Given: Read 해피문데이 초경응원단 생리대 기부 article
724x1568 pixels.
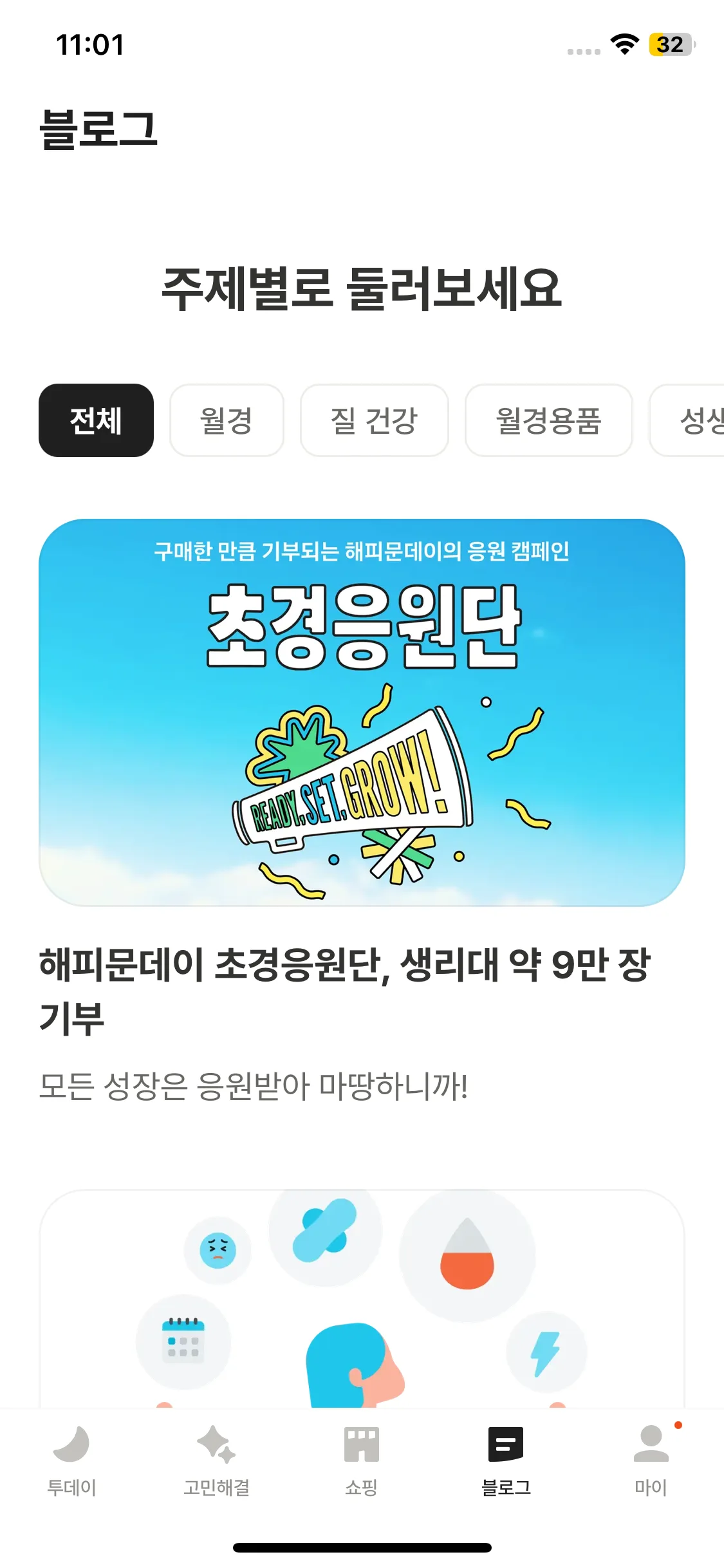Looking at the screenshot, I should click(x=346, y=991).
